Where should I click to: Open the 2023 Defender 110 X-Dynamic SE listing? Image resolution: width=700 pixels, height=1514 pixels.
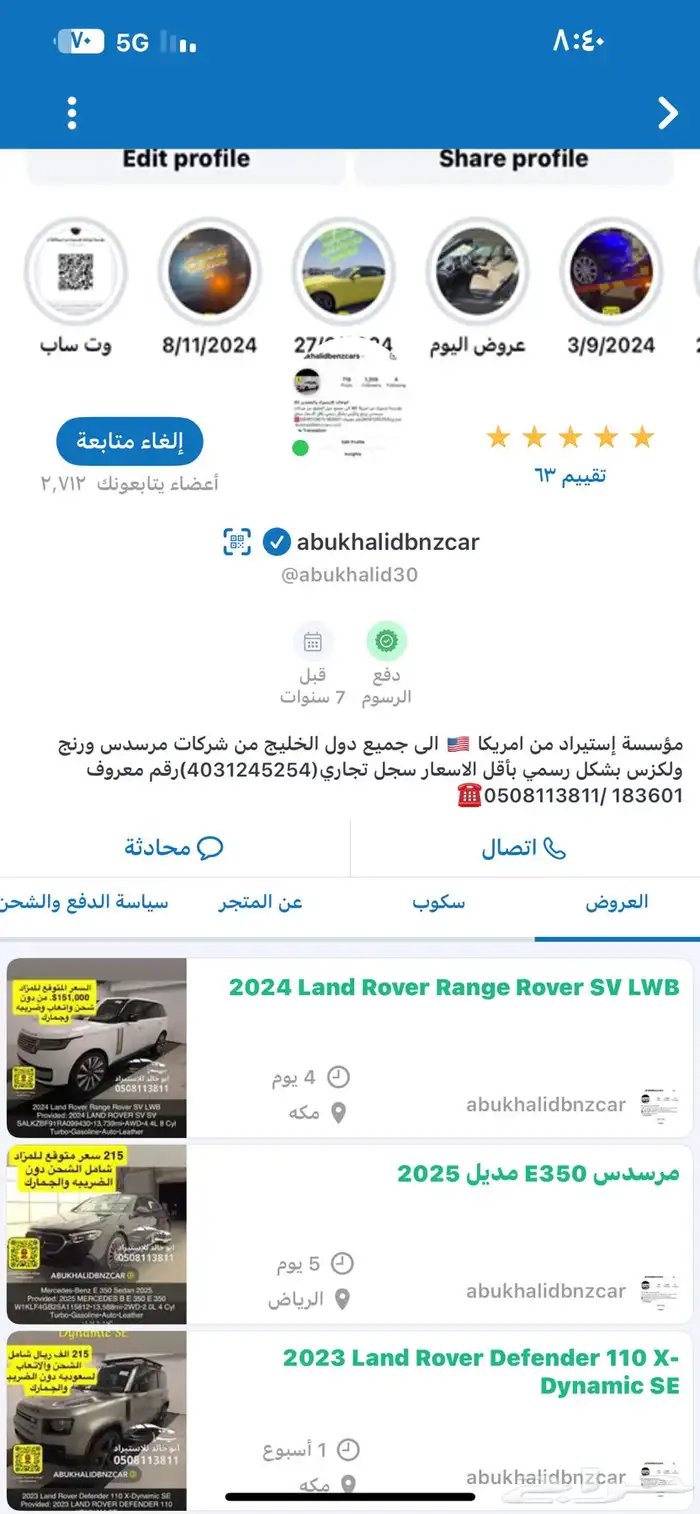[x=480, y=1371]
